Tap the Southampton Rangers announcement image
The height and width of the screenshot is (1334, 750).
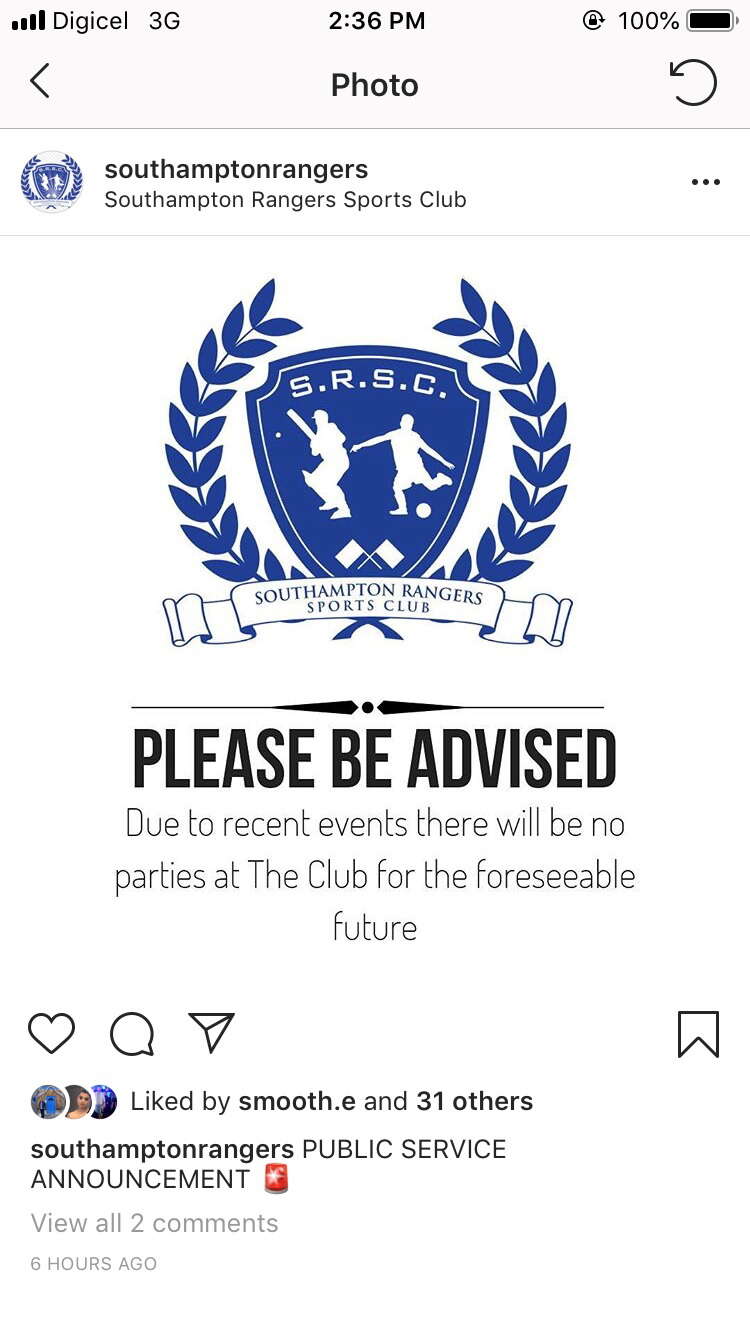point(375,610)
